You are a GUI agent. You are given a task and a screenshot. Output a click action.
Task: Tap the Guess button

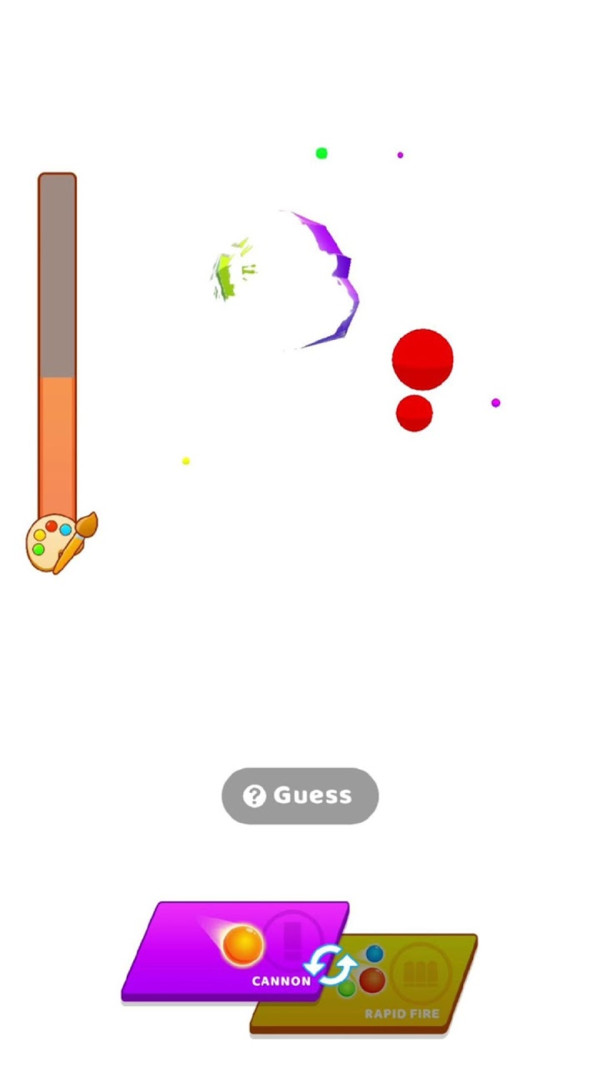[300, 796]
